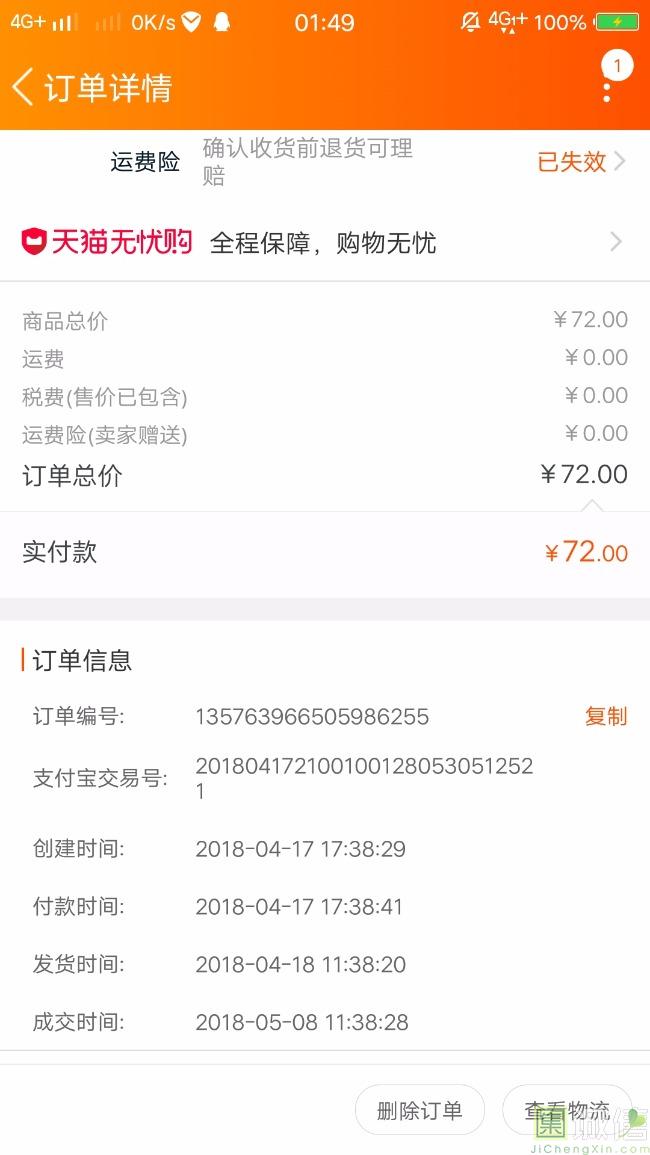Go back from the 订单详情 page
This screenshot has height=1155, width=650.
pyautogui.click(x=23, y=87)
